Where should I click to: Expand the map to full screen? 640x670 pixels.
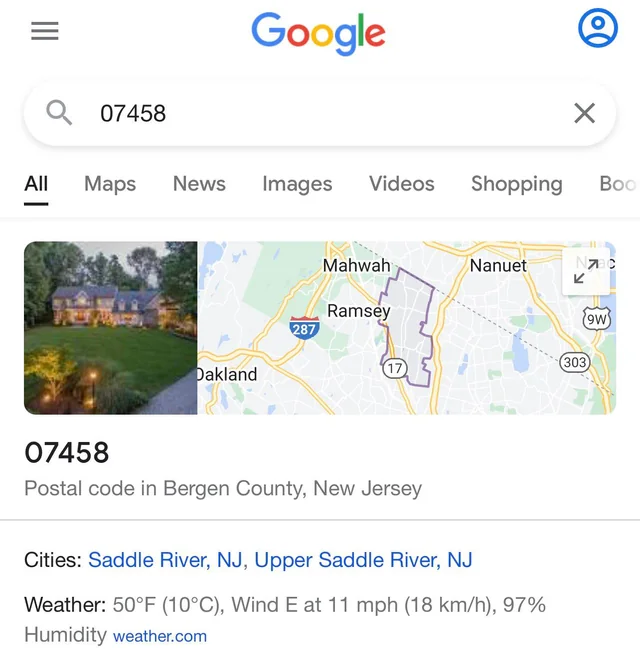[587, 270]
